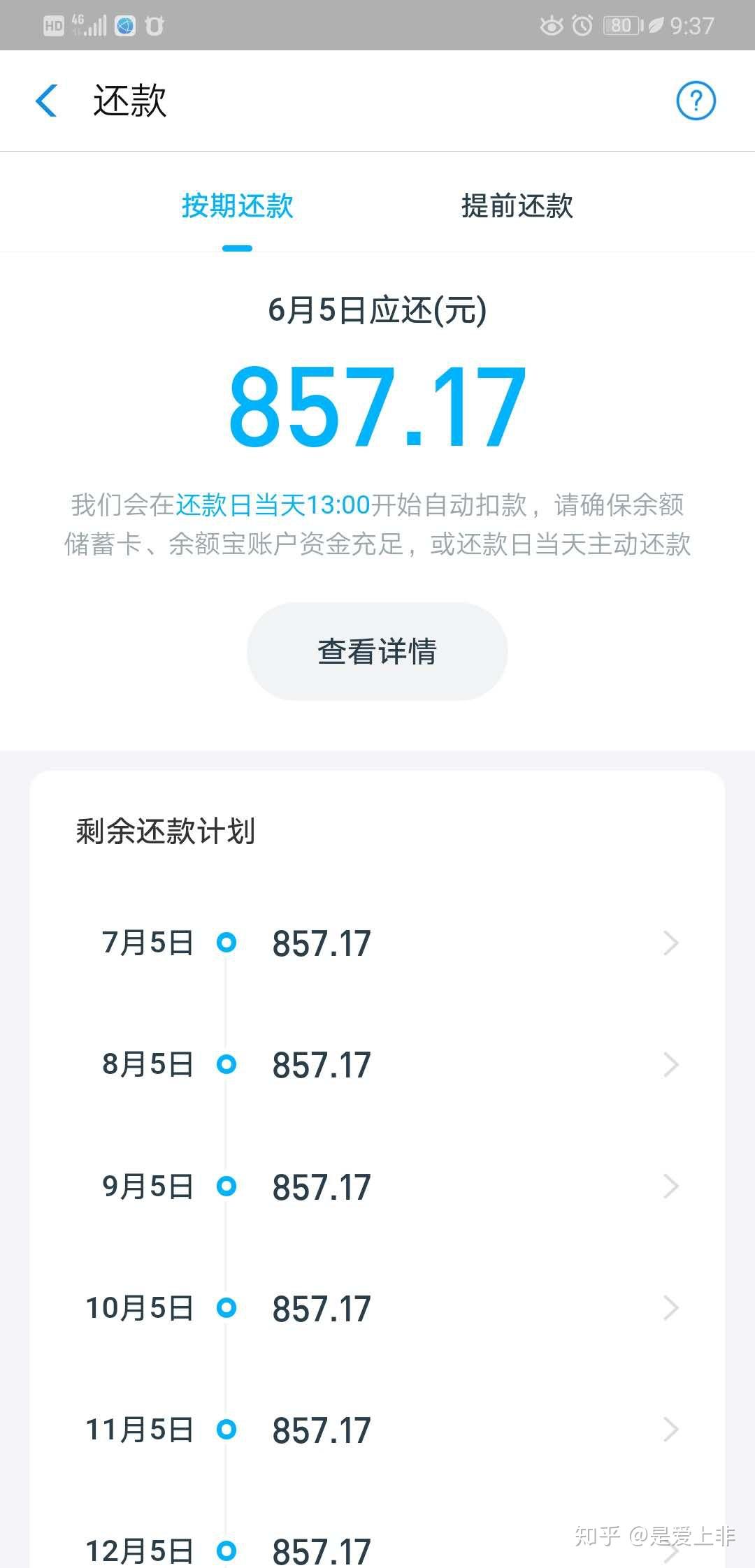
Task: Click the circle marker beside 8月5日
Action: (225, 1064)
